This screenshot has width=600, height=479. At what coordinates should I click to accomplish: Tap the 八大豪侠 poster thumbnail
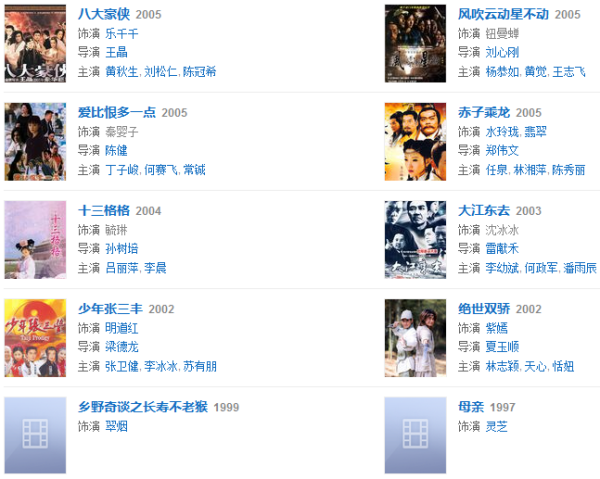tap(35, 44)
